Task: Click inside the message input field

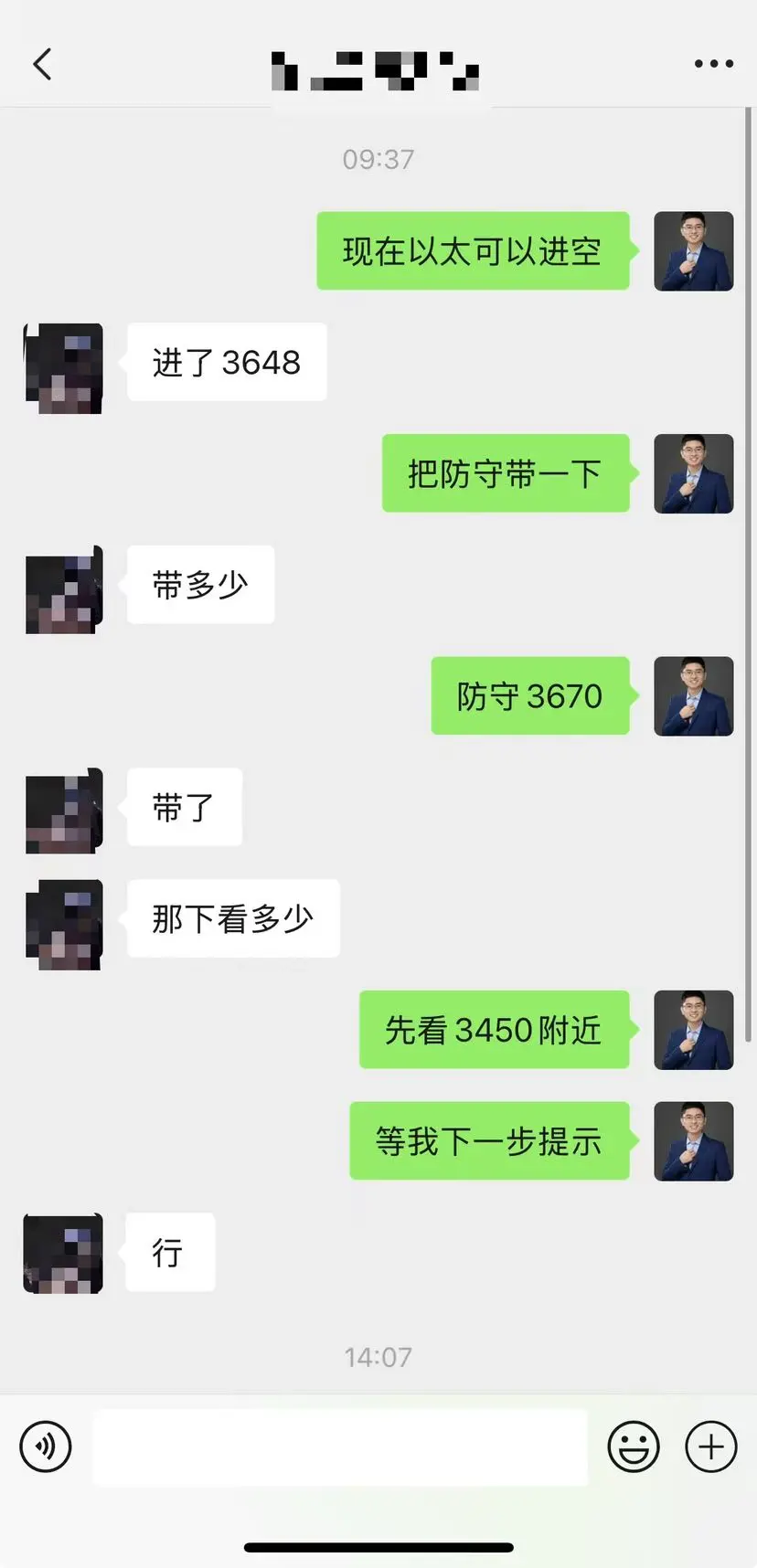Action: (343, 1446)
